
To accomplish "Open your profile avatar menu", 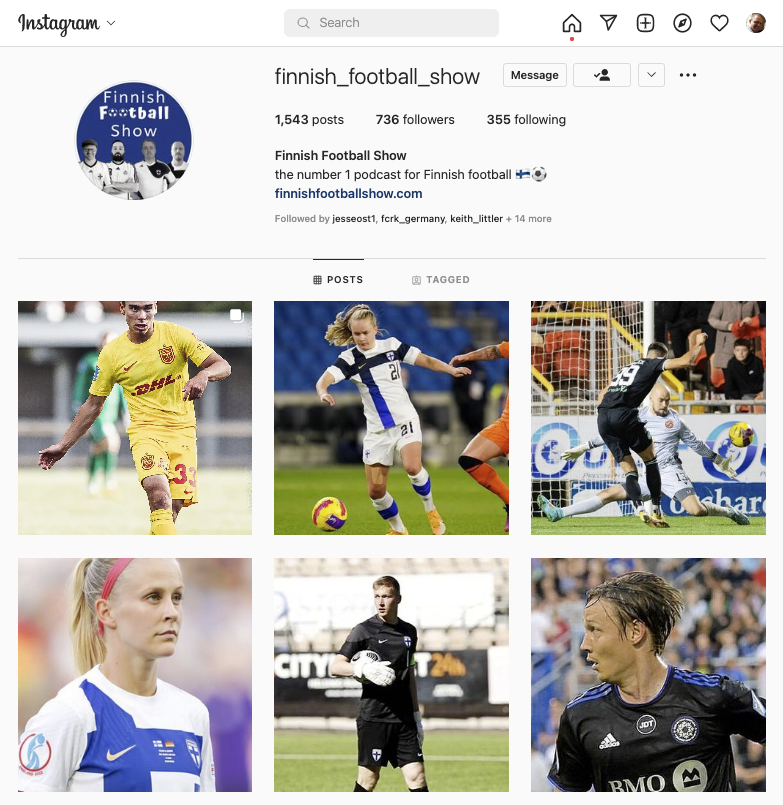I will (757, 23).
